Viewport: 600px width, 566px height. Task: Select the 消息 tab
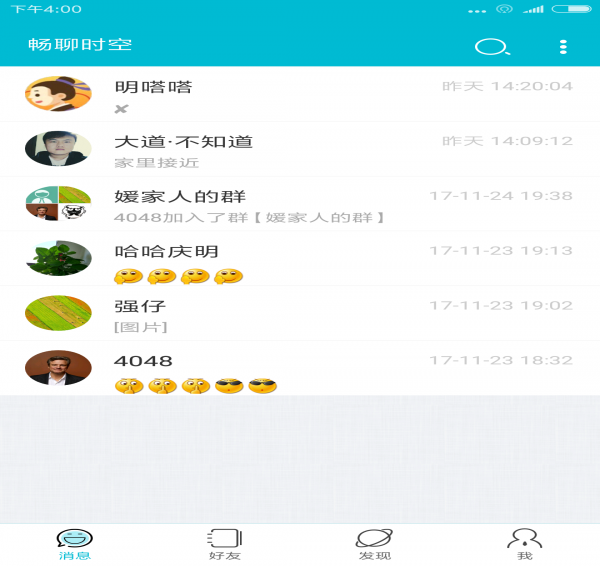[75, 544]
